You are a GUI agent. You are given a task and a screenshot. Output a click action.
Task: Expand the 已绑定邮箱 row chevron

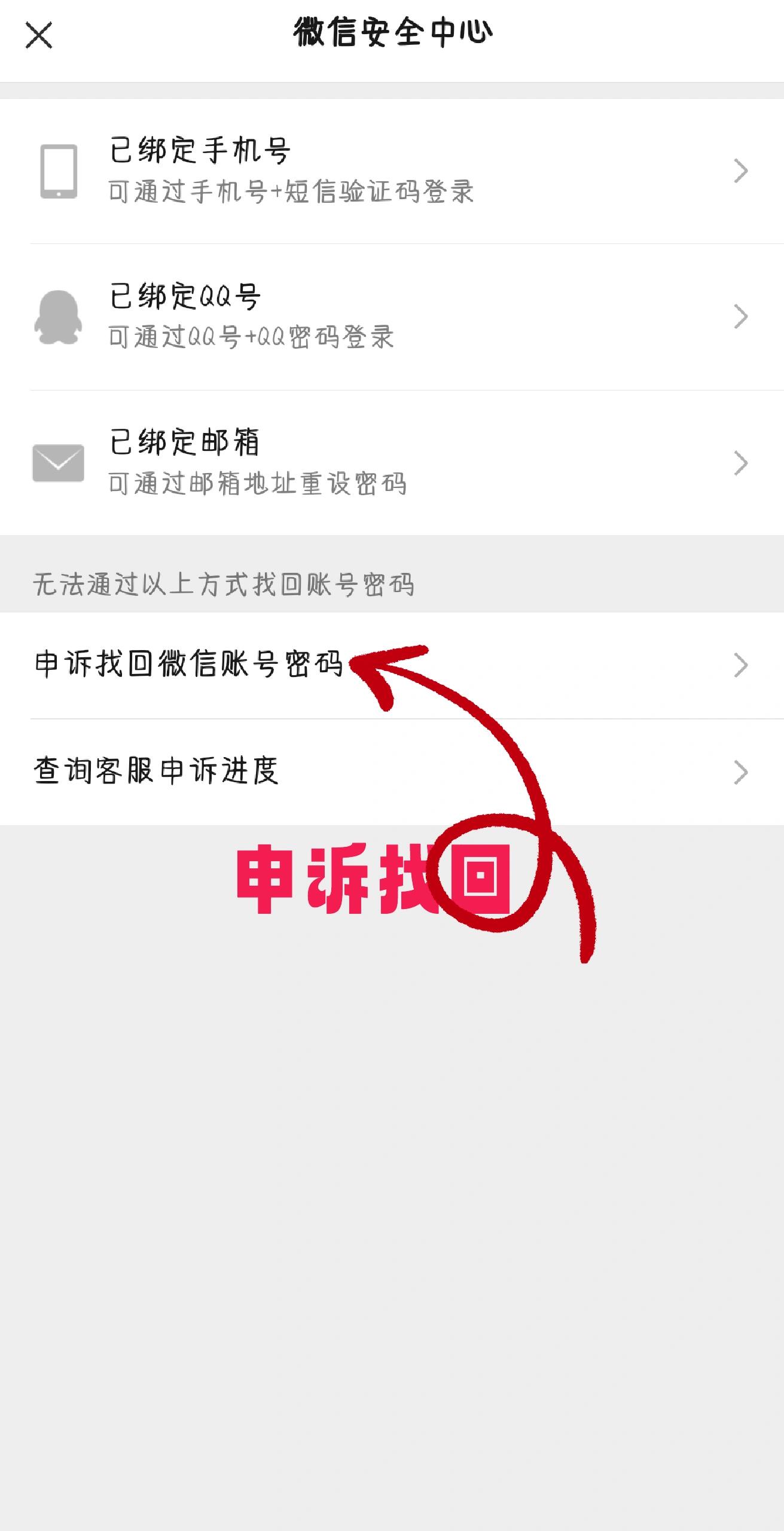(x=742, y=462)
